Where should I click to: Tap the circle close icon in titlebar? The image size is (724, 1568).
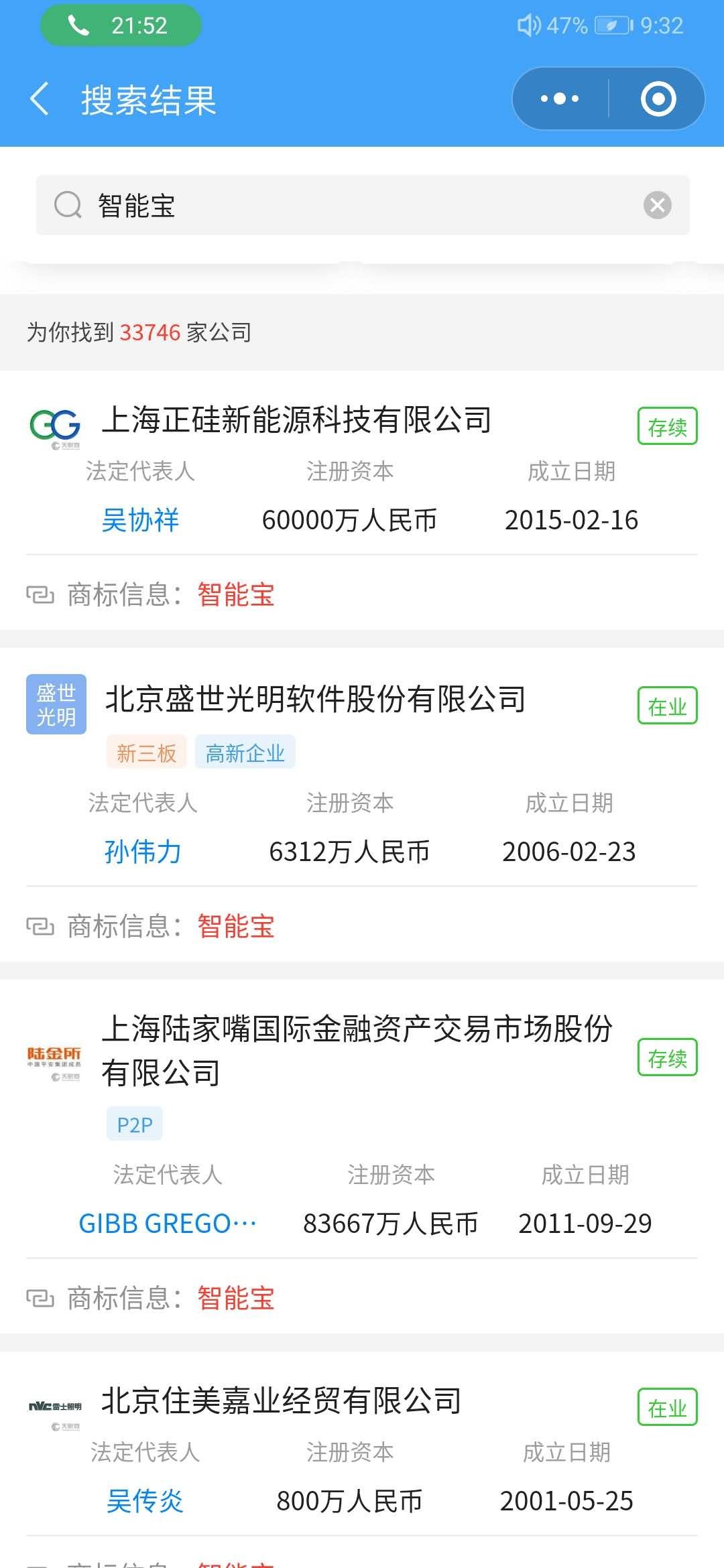click(658, 98)
